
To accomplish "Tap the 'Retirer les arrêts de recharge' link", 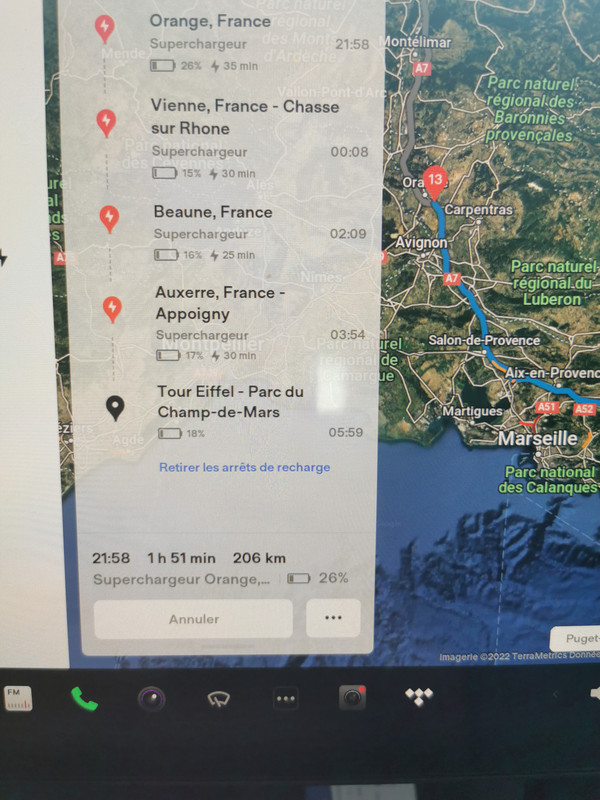I will (x=244, y=467).
